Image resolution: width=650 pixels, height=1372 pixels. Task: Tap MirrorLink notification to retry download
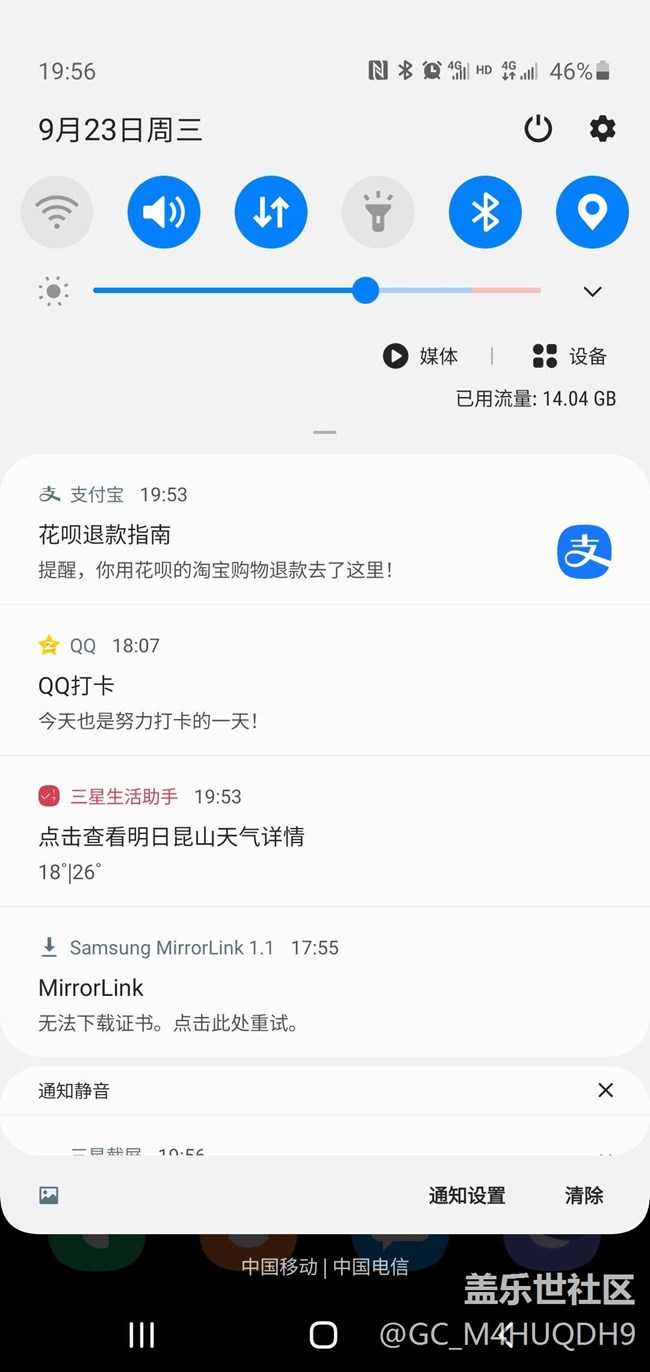point(325,982)
